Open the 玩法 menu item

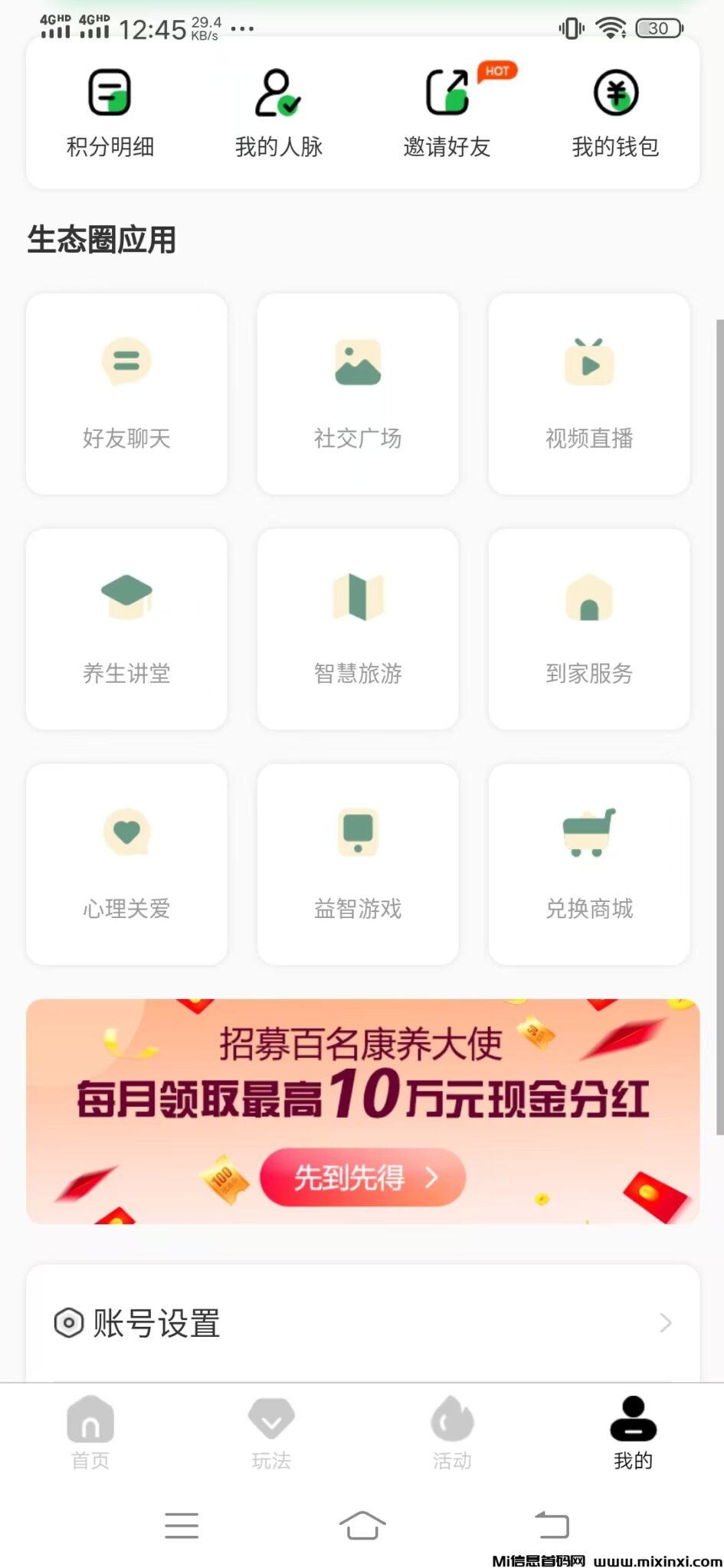[271, 1432]
